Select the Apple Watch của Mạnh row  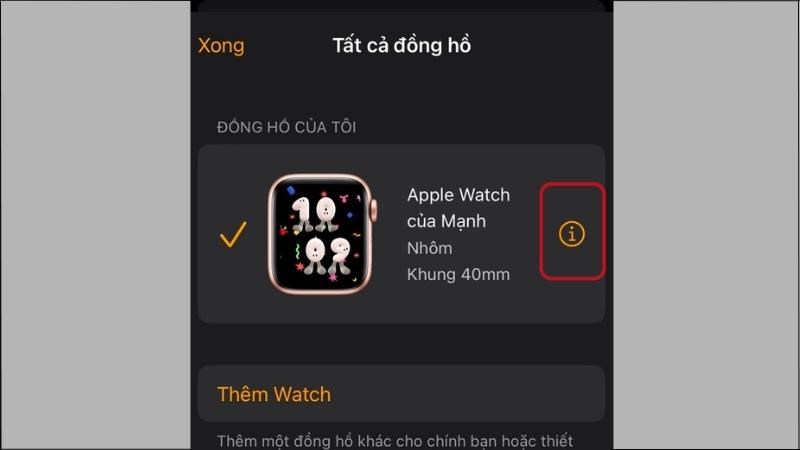pos(400,234)
